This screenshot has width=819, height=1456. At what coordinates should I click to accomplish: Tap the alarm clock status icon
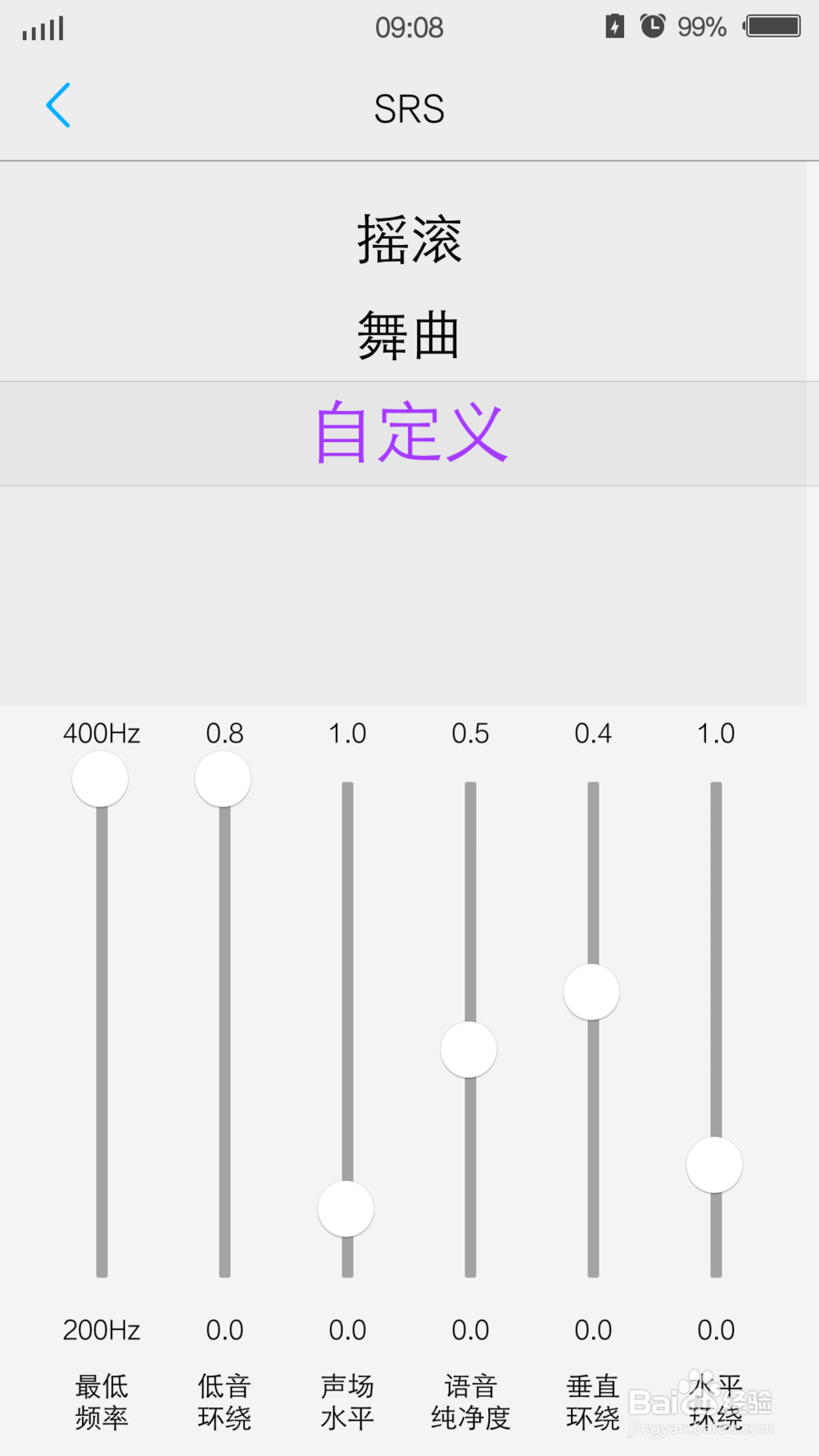click(653, 25)
